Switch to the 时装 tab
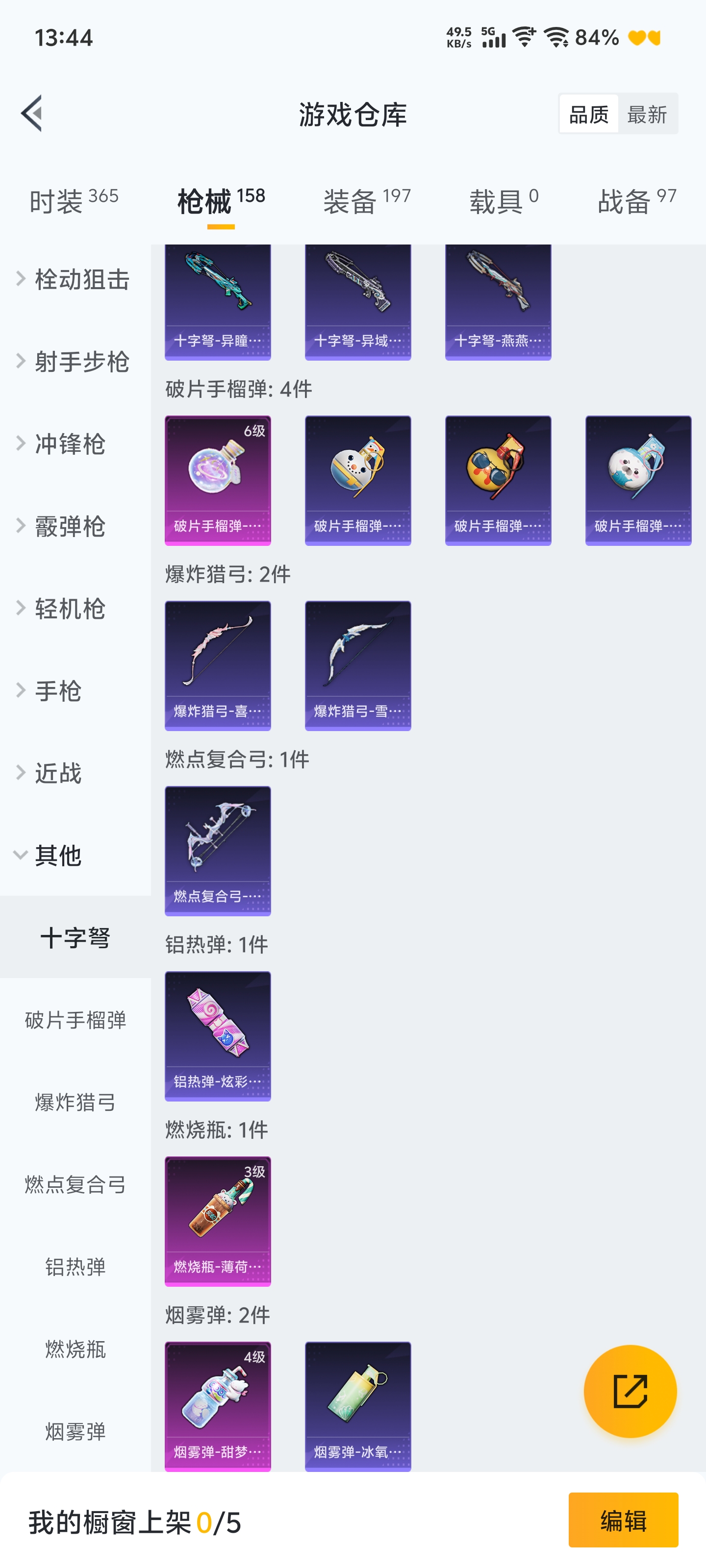 (x=74, y=200)
